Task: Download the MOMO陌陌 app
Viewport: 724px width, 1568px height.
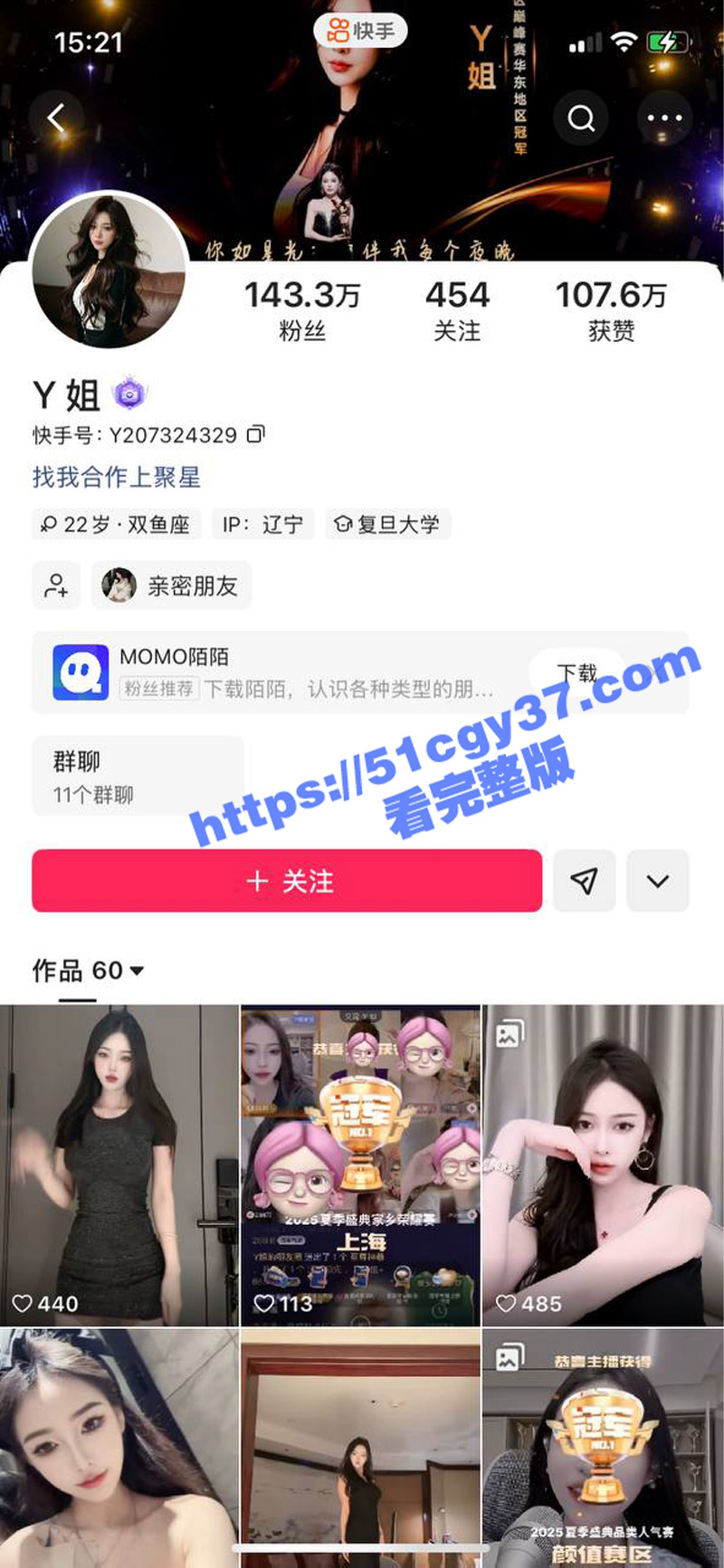Action: tap(576, 672)
